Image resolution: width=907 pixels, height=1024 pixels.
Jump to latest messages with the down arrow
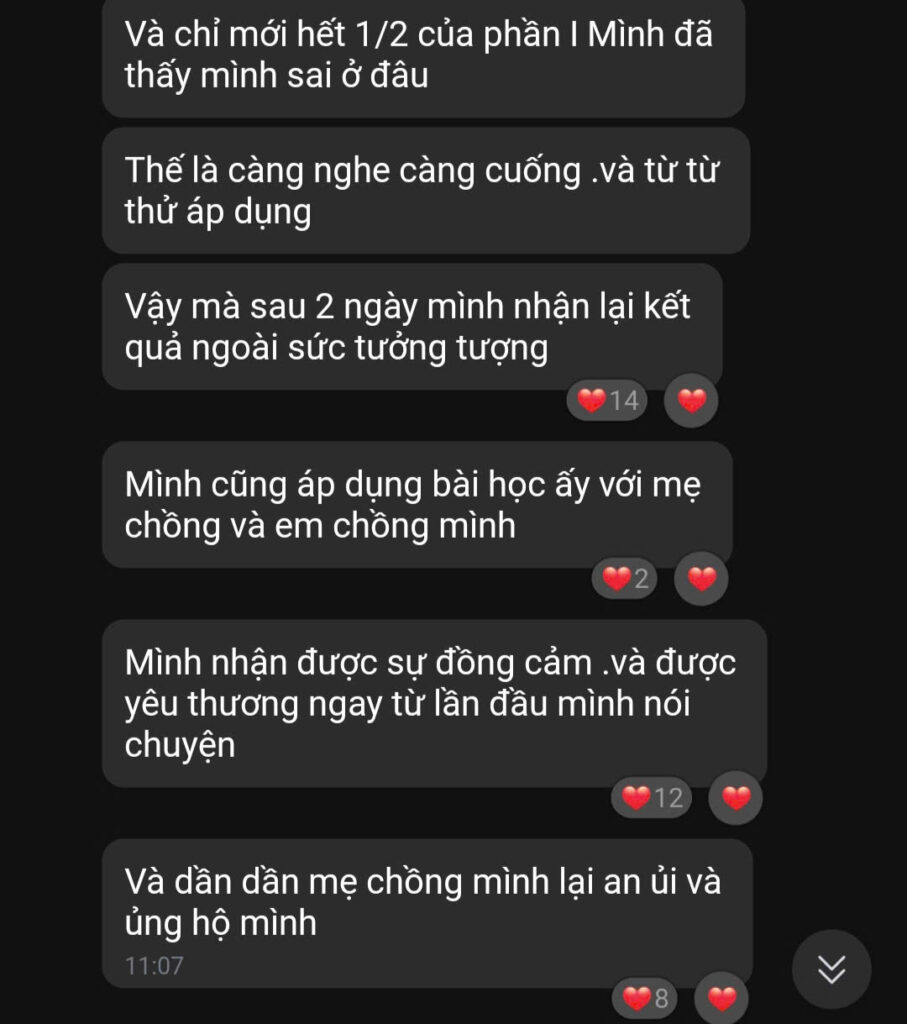click(x=831, y=969)
